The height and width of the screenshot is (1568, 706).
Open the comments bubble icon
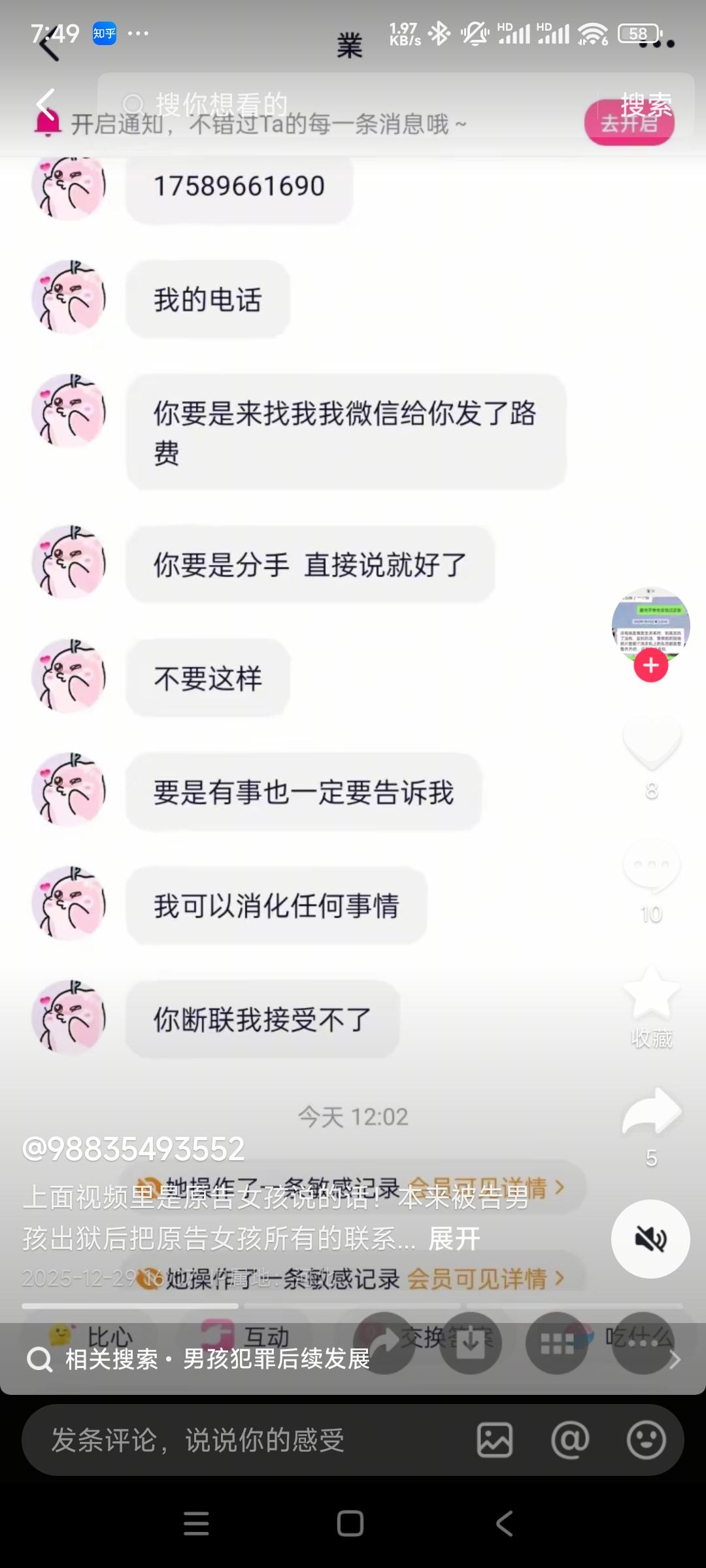(x=651, y=866)
